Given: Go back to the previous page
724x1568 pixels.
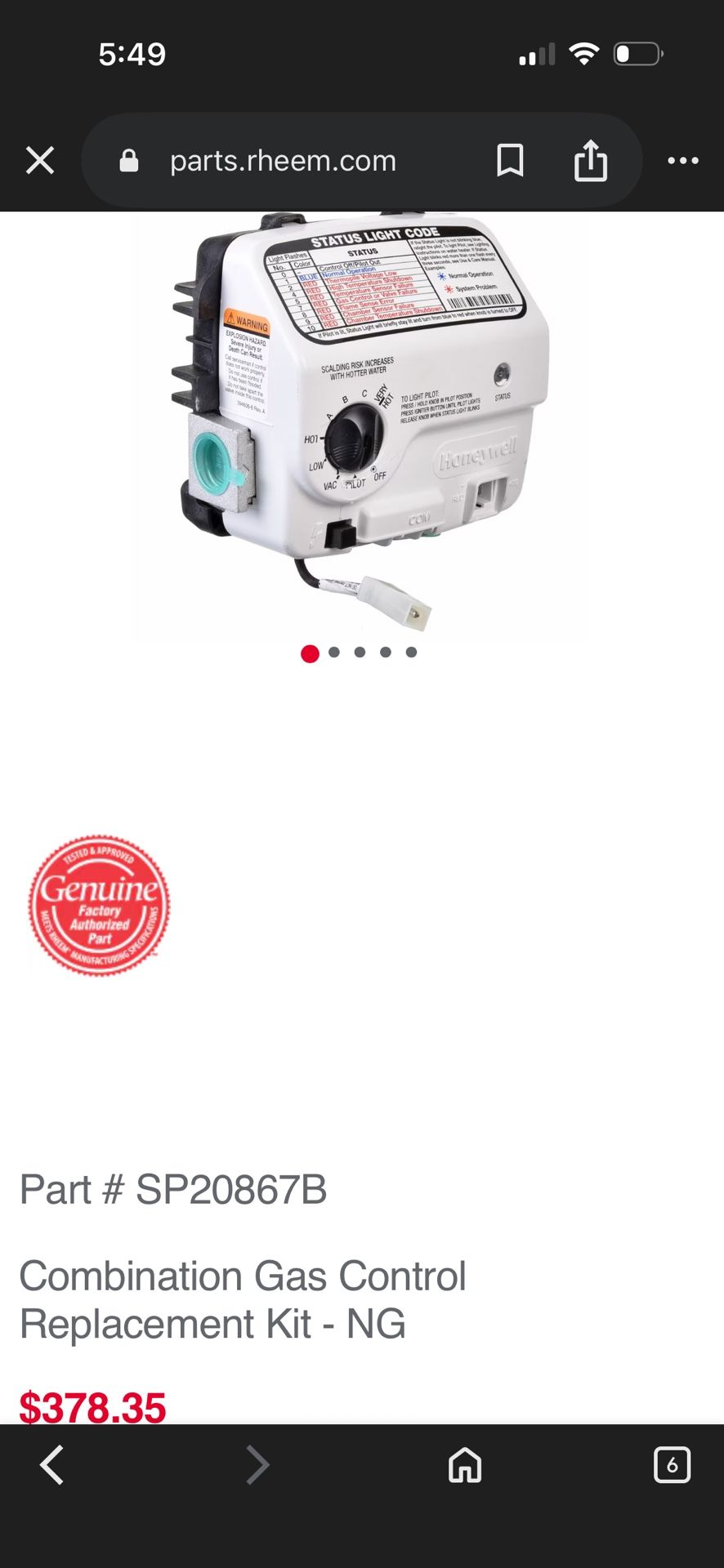Looking at the screenshot, I should pyautogui.click(x=51, y=1464).
